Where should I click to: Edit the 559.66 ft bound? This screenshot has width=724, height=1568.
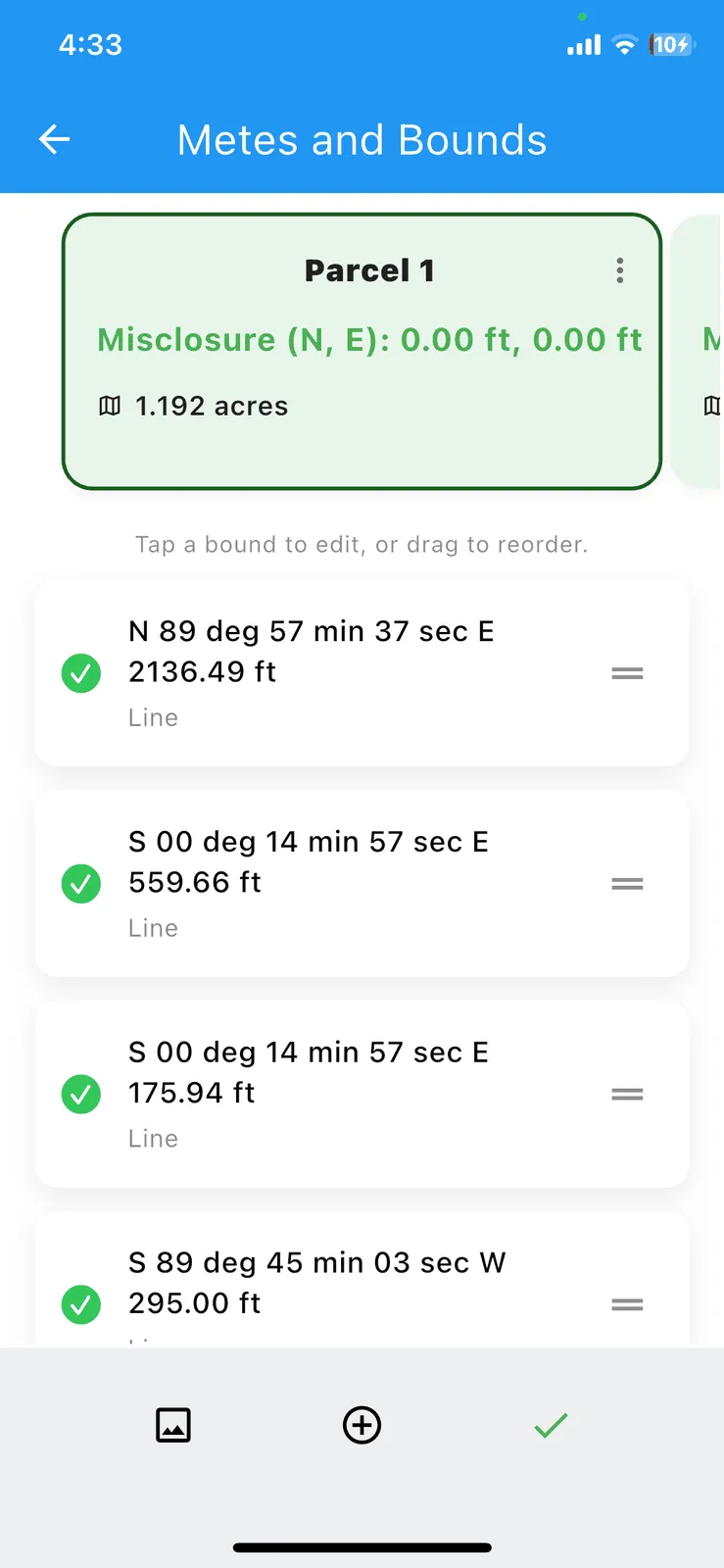[x=362, y=883]
